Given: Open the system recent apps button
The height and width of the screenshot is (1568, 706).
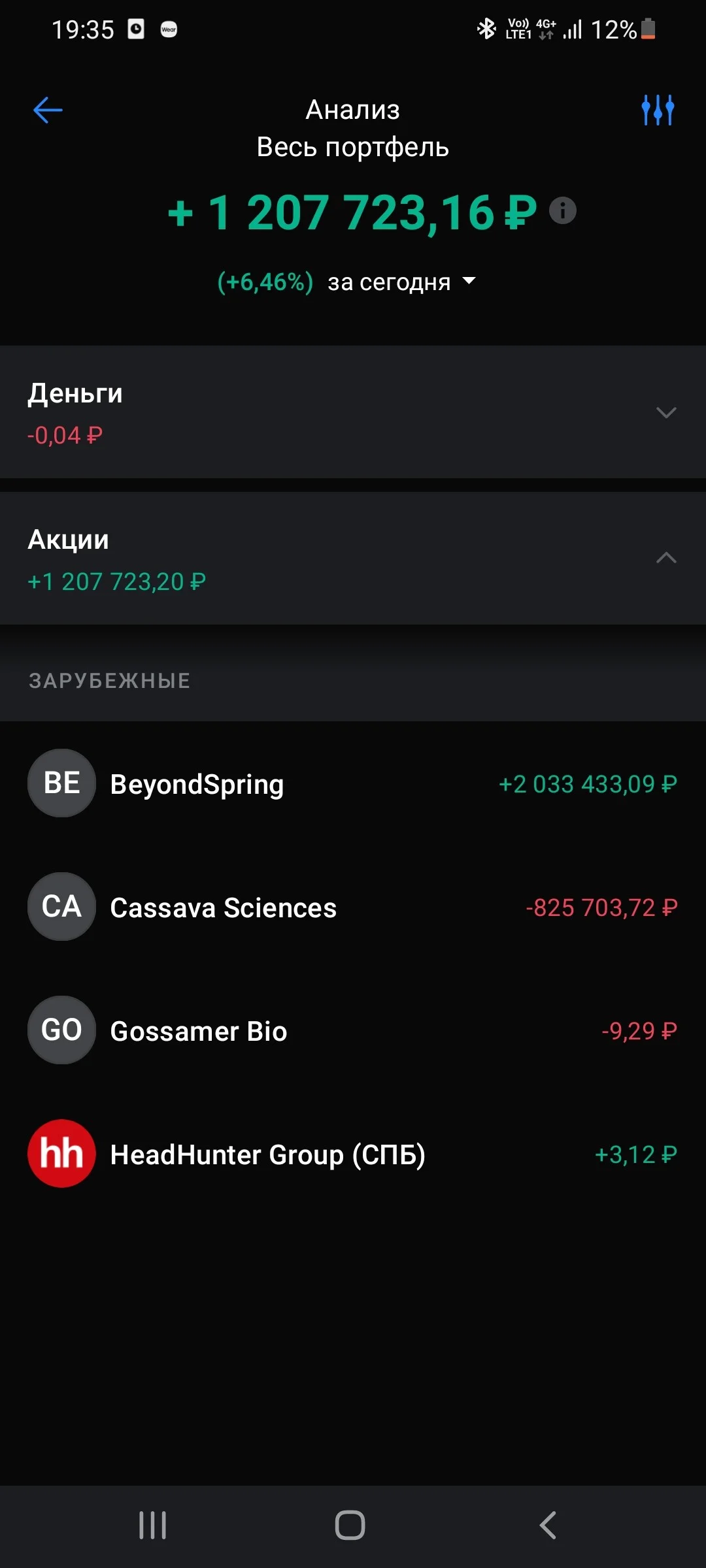Looking at the screenshot, I should tap(153, 1526).
